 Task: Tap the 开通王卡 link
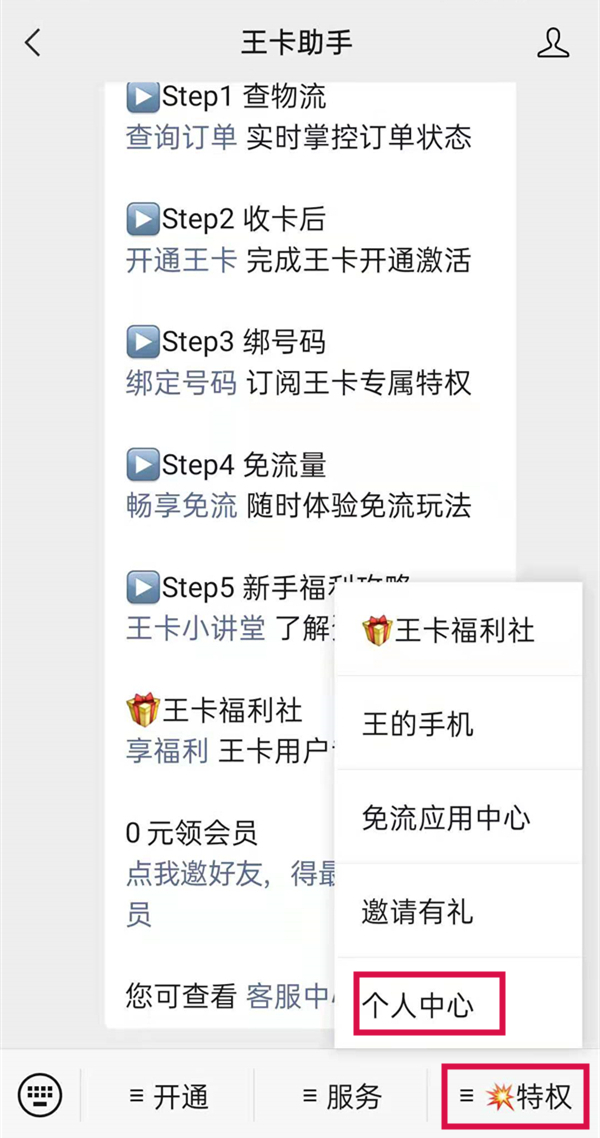point(180,260)
